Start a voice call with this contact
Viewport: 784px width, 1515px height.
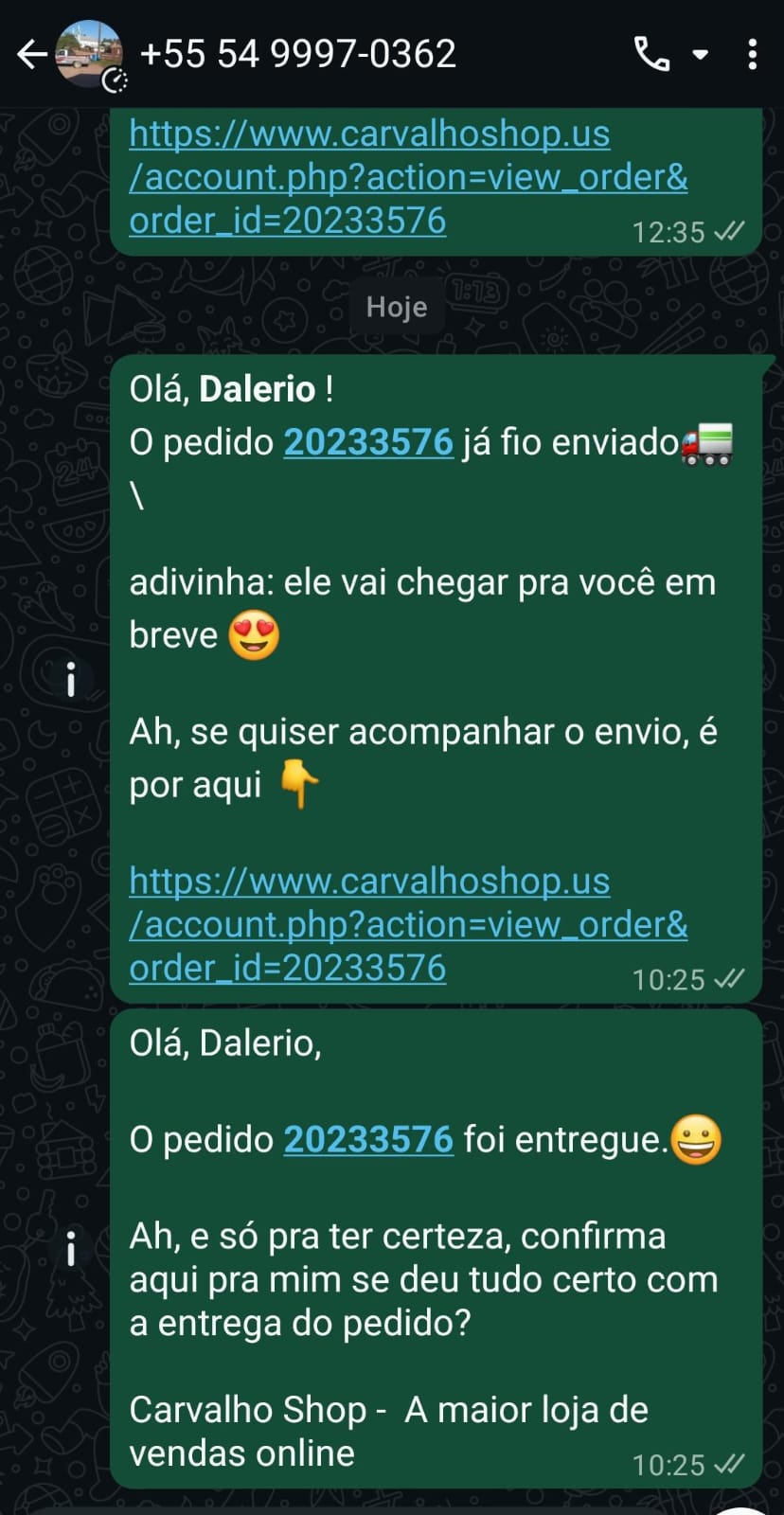pos(651,55)
